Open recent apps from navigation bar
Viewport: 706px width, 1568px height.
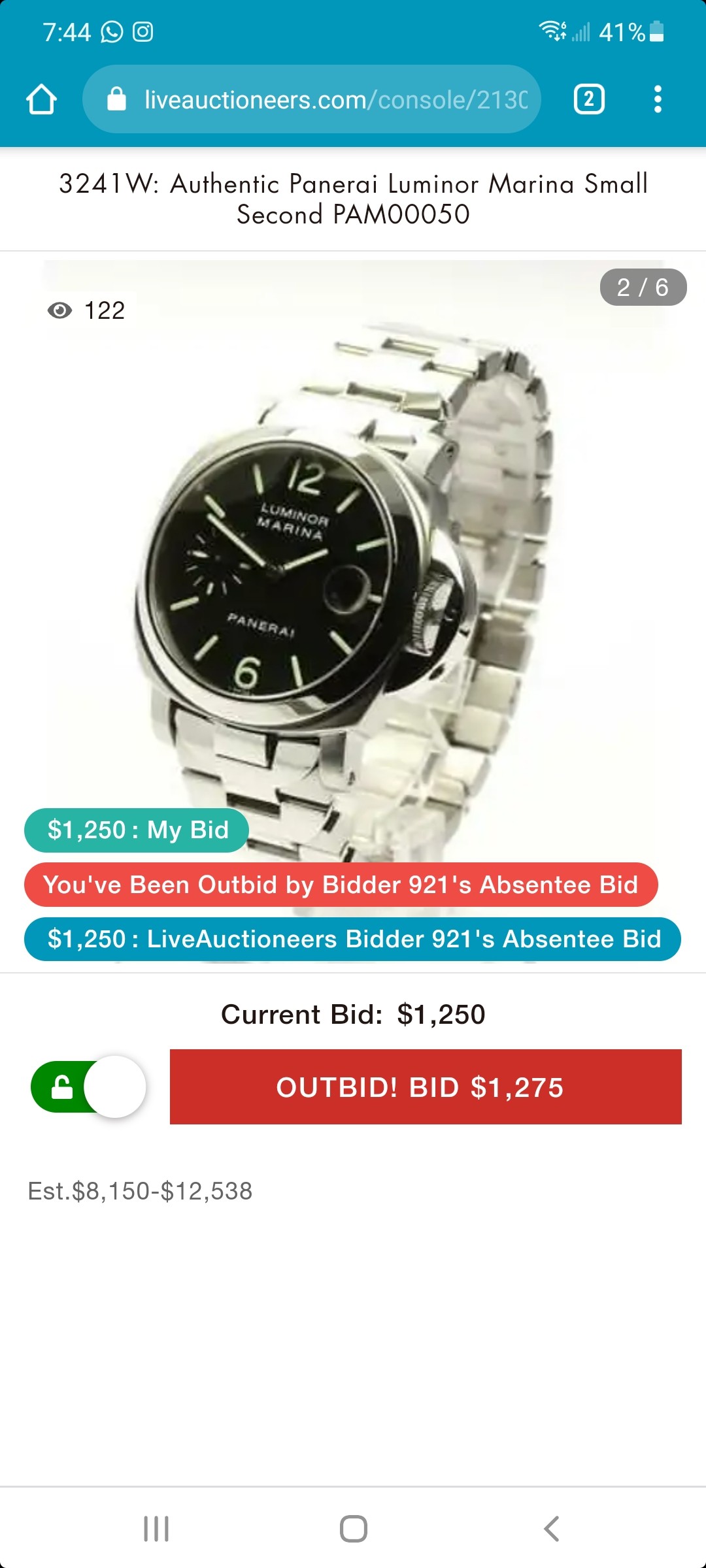156,1529
